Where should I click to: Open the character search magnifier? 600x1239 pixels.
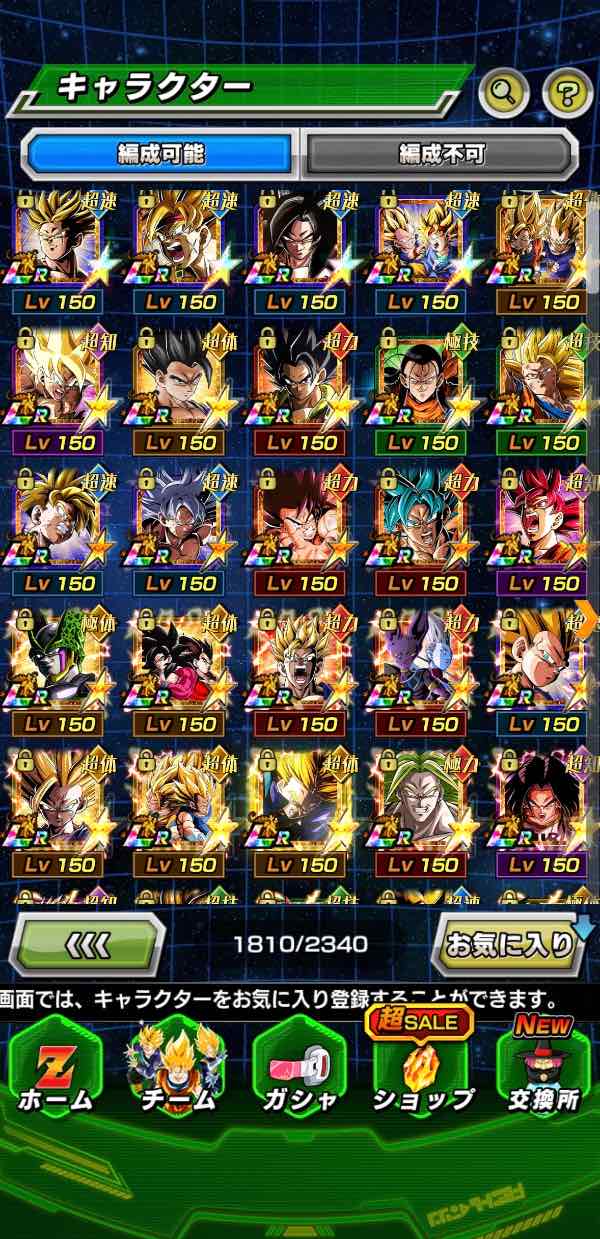tap(504, 93)
